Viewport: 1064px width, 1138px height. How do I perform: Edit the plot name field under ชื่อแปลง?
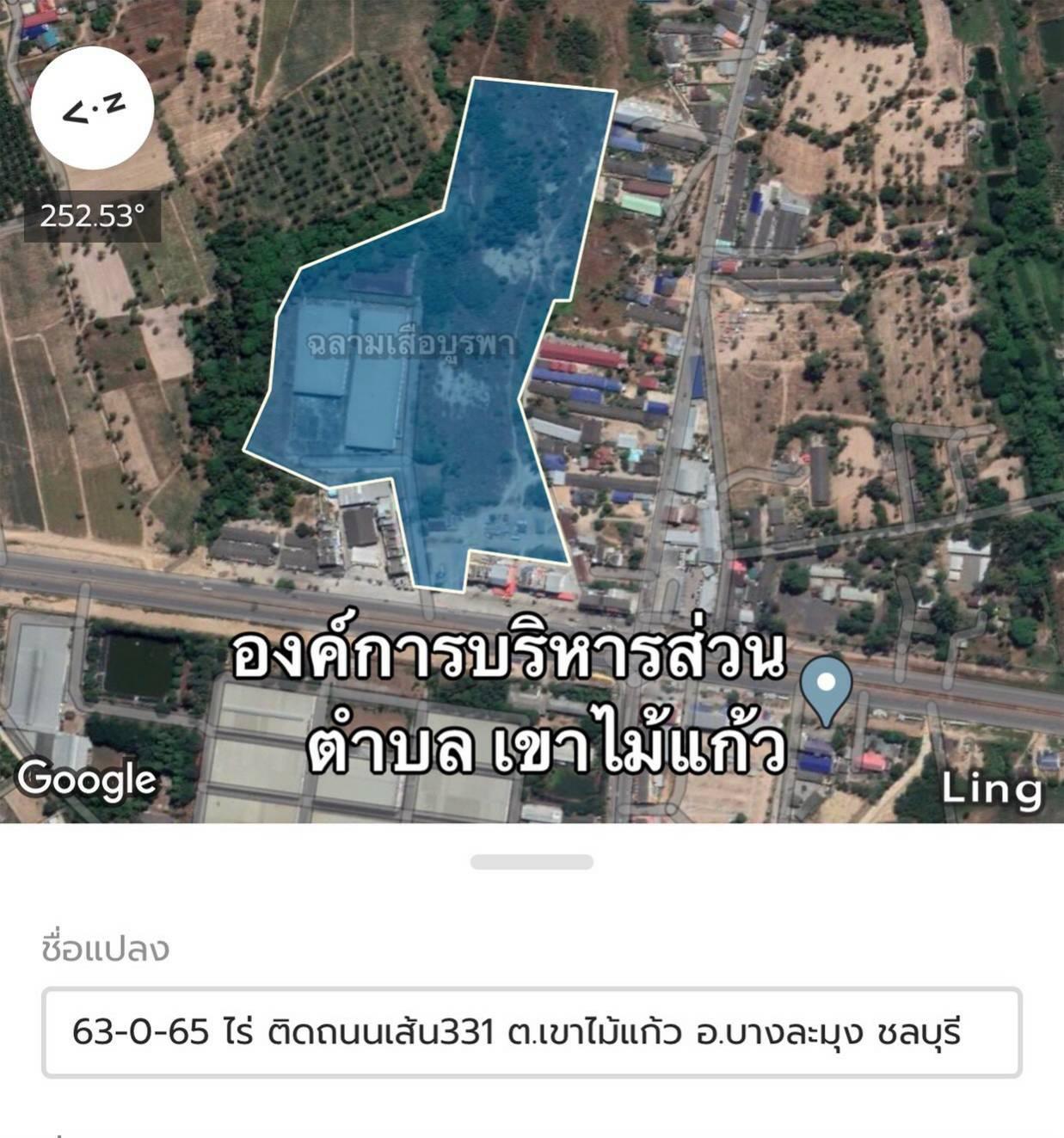click(x=532, y=1031)
